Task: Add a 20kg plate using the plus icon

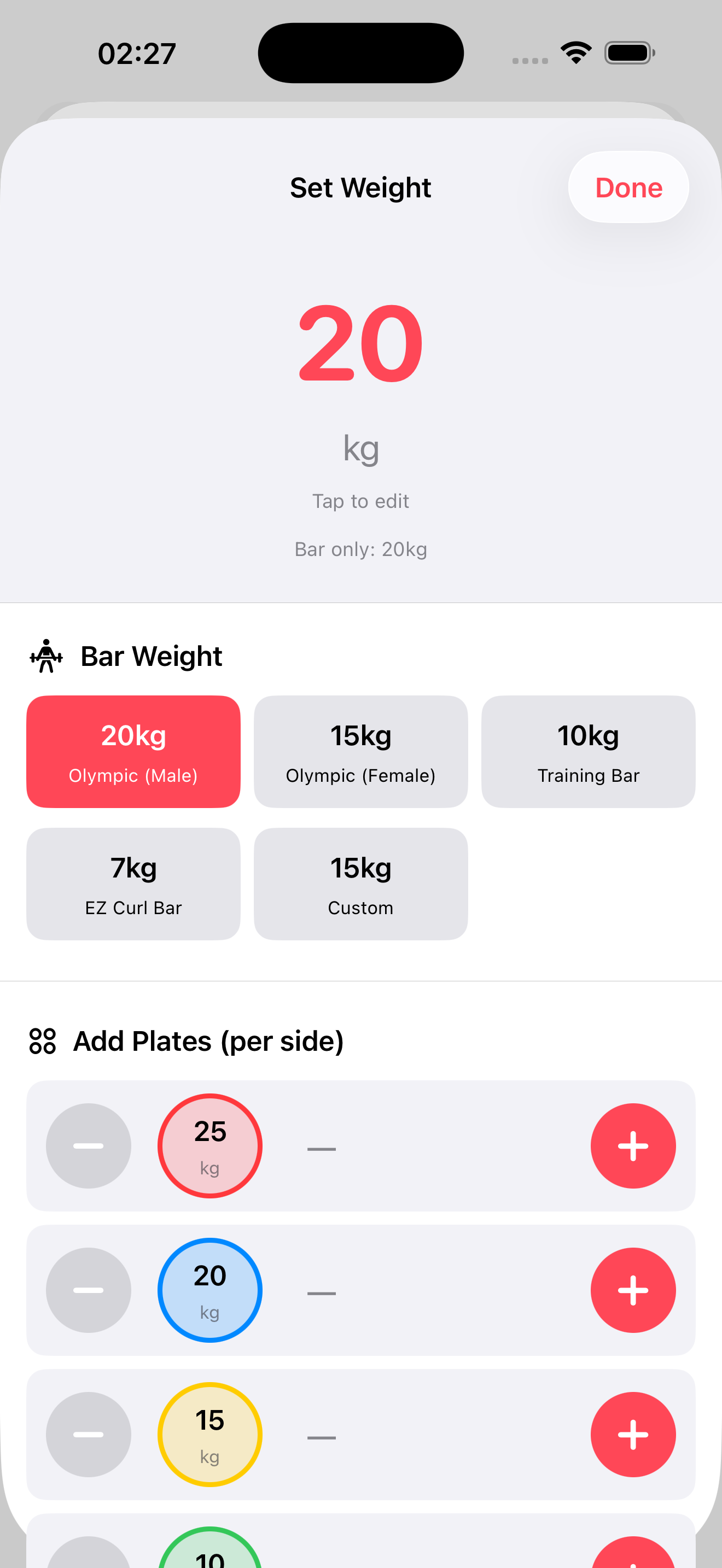Action: (633, 1290)
